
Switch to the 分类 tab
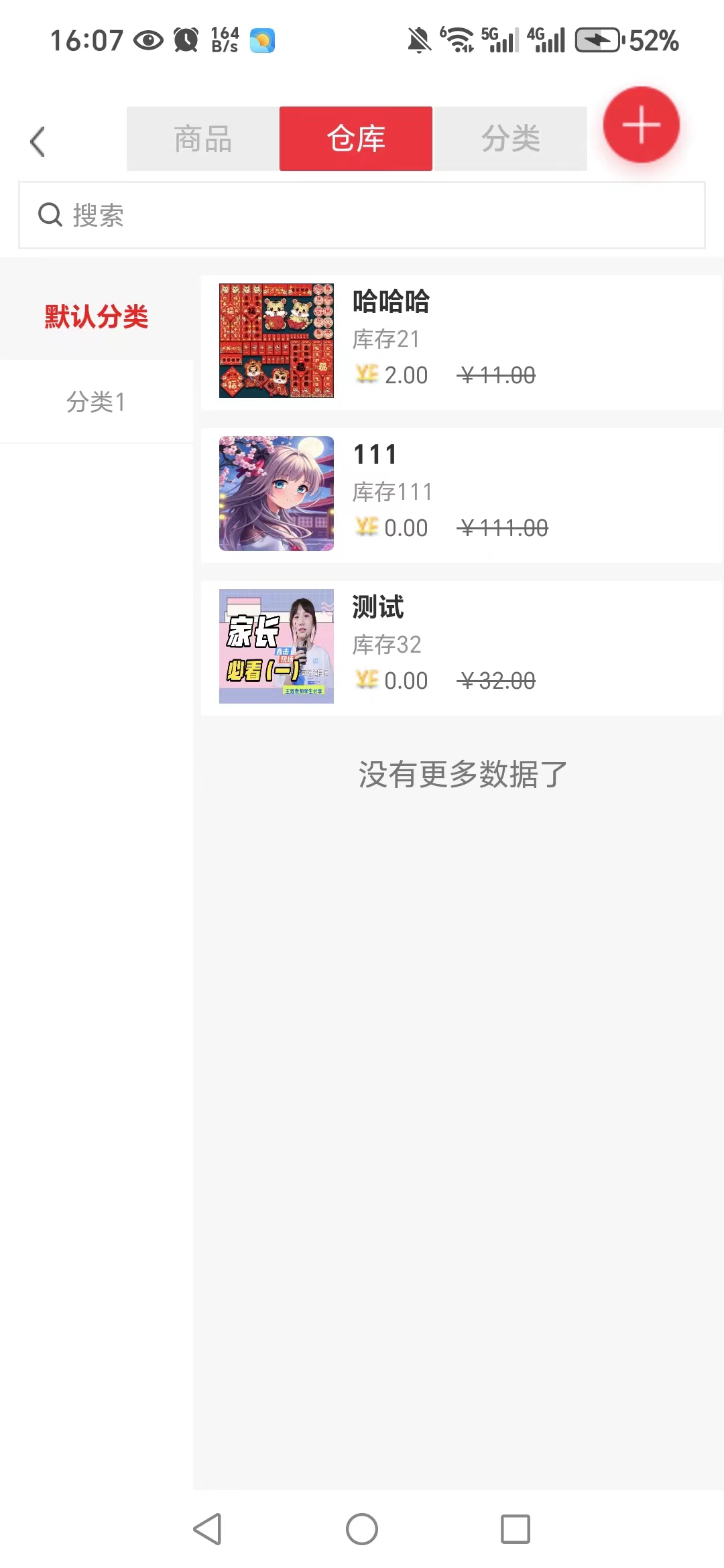pos(511,139)
